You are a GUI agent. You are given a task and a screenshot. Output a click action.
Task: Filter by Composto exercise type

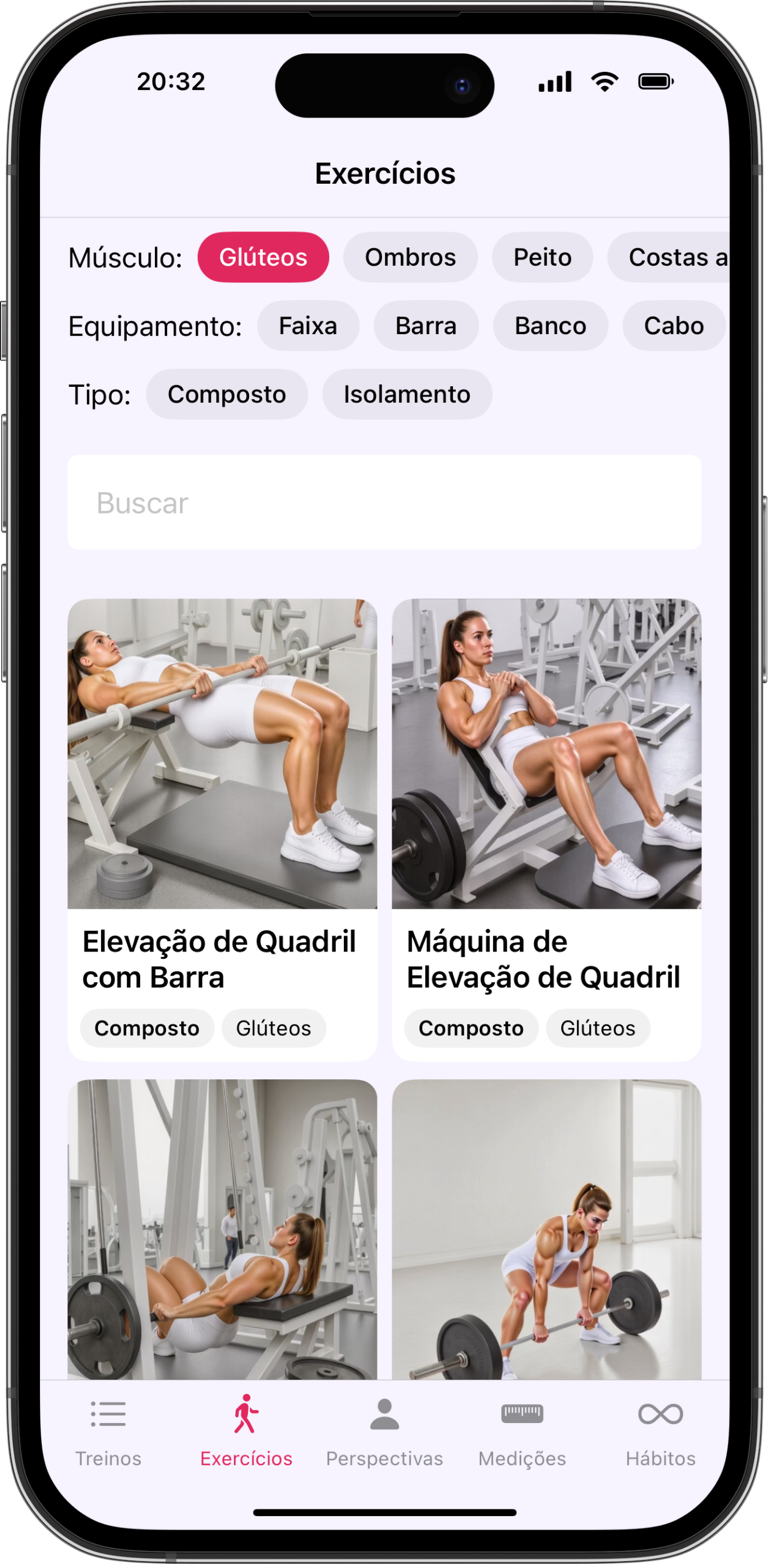[226, 394]
